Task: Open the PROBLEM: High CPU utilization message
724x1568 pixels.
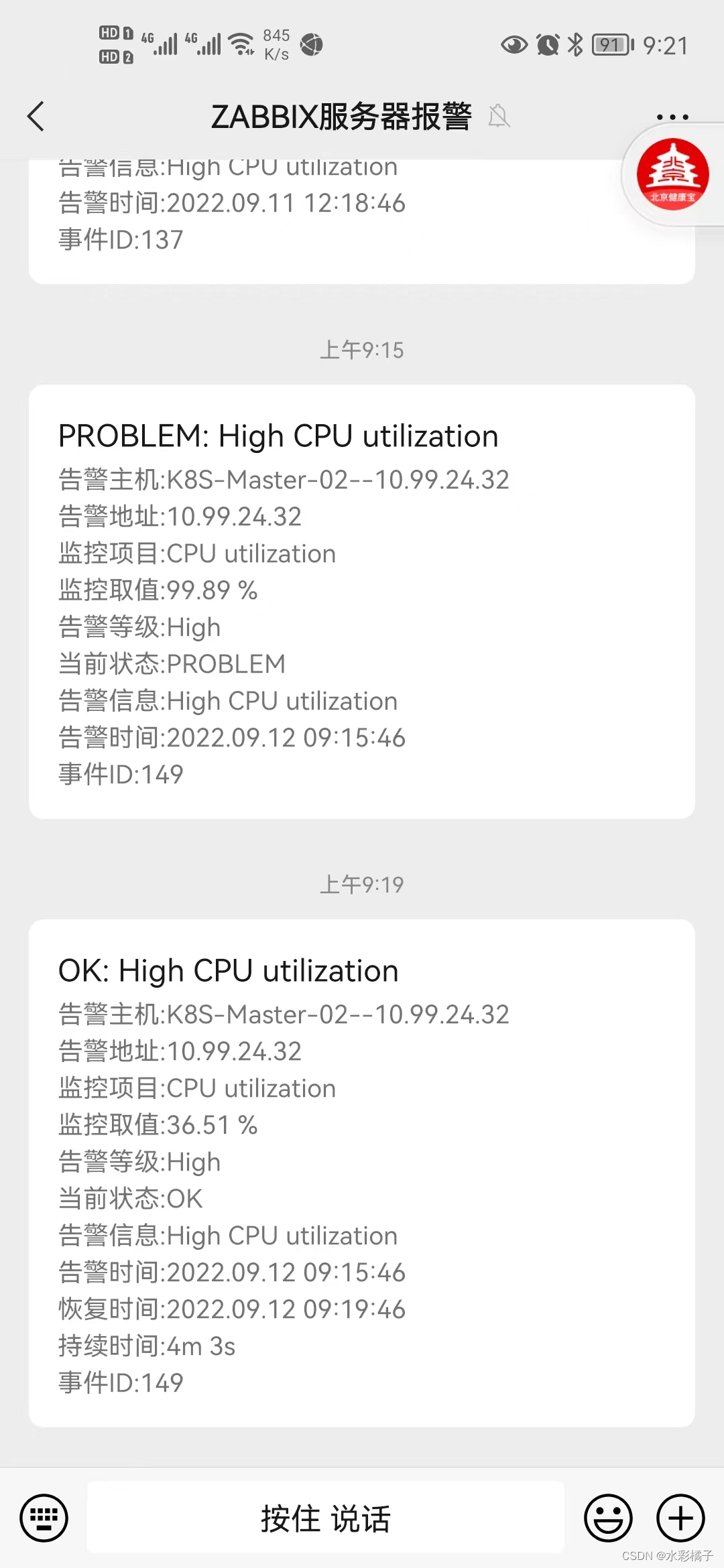Action: [x=362, y=603]
